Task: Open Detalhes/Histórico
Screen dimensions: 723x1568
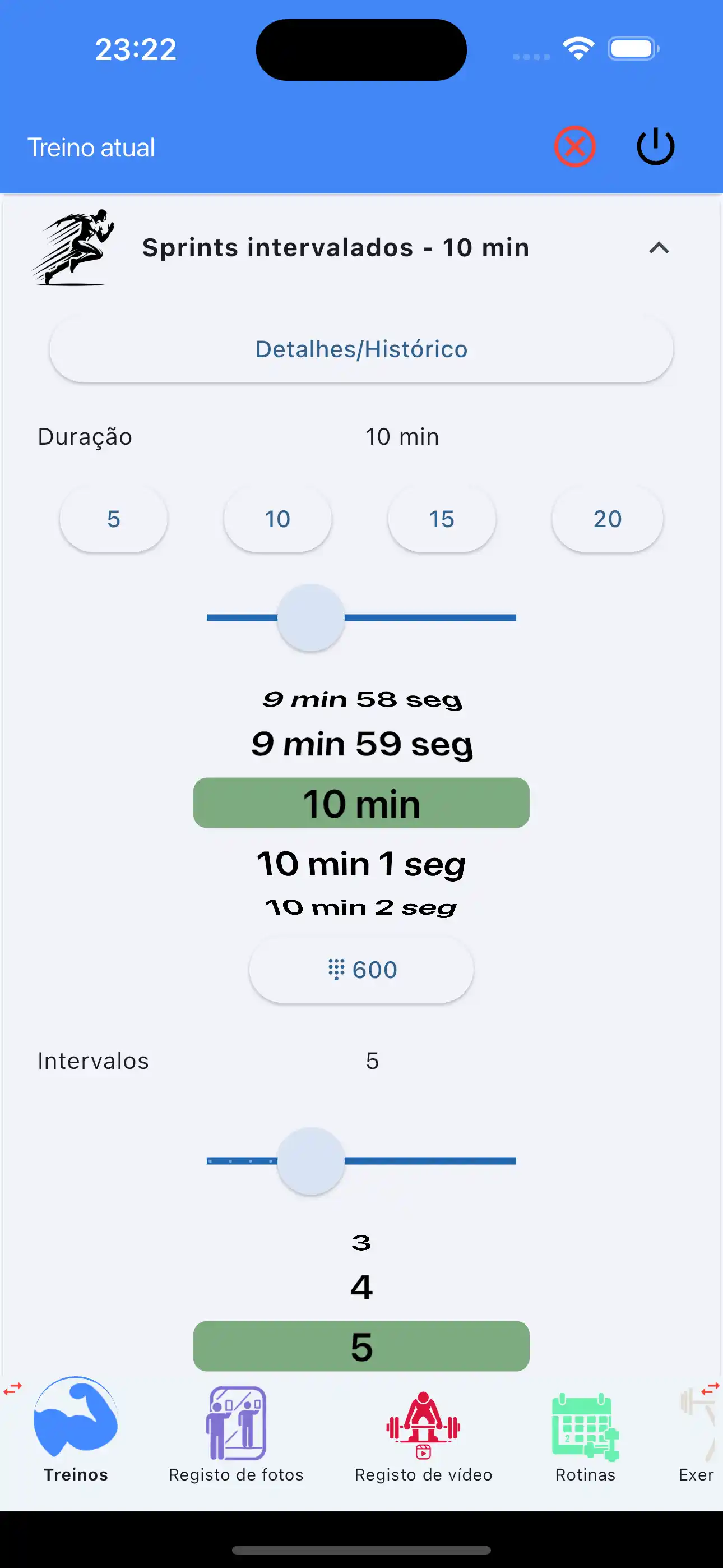Action: pos(361,349)
